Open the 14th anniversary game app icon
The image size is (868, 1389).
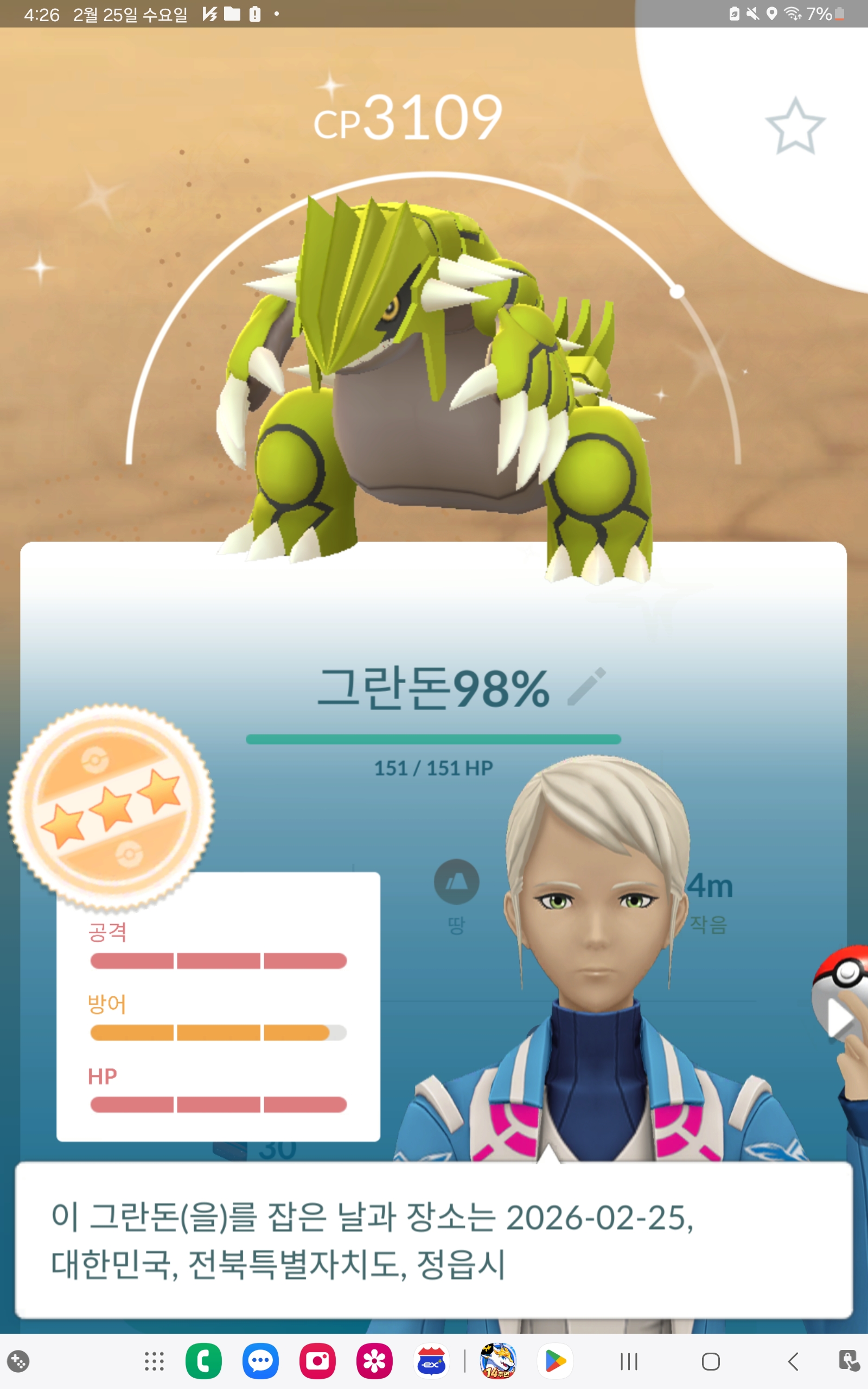click(497, 1361)
